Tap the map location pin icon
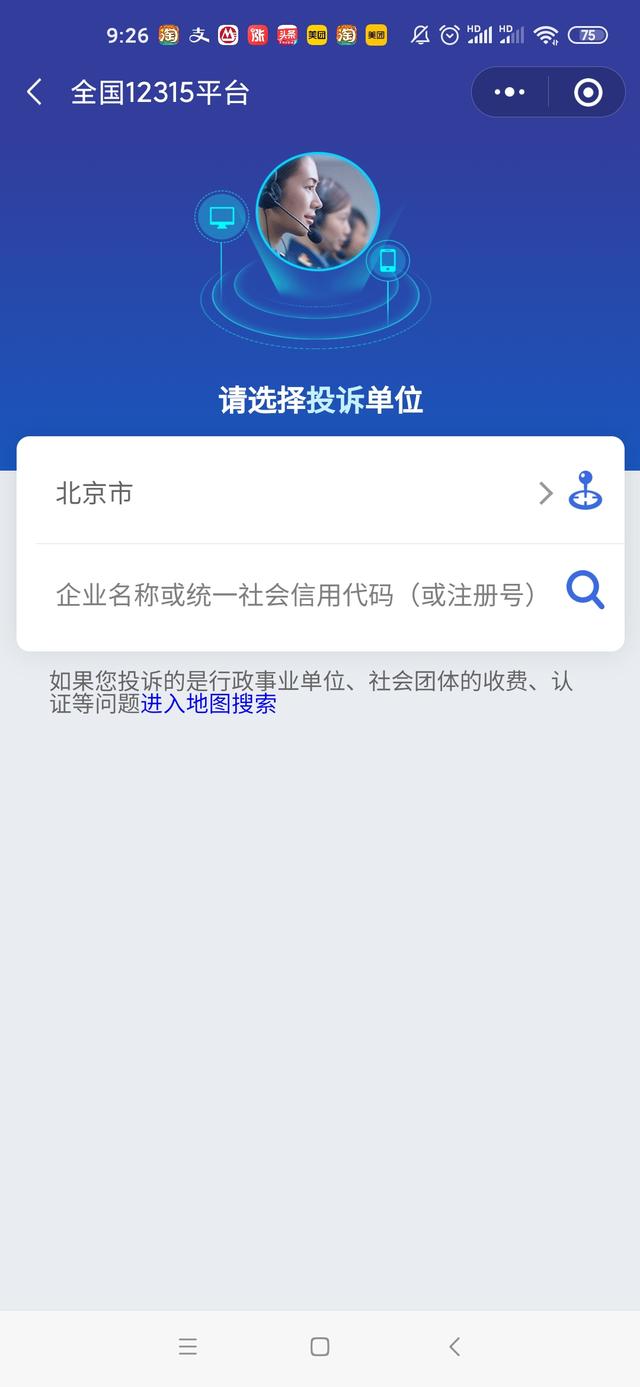The height and width of the screenshot is (1387, 640). pos(585,491)
